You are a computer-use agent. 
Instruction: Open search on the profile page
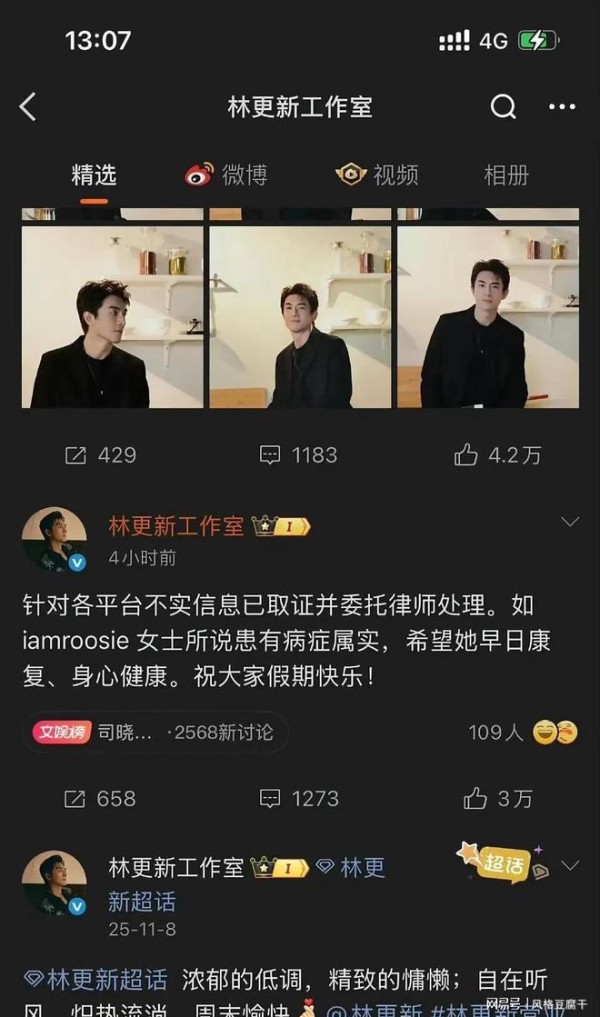point(503,107)
